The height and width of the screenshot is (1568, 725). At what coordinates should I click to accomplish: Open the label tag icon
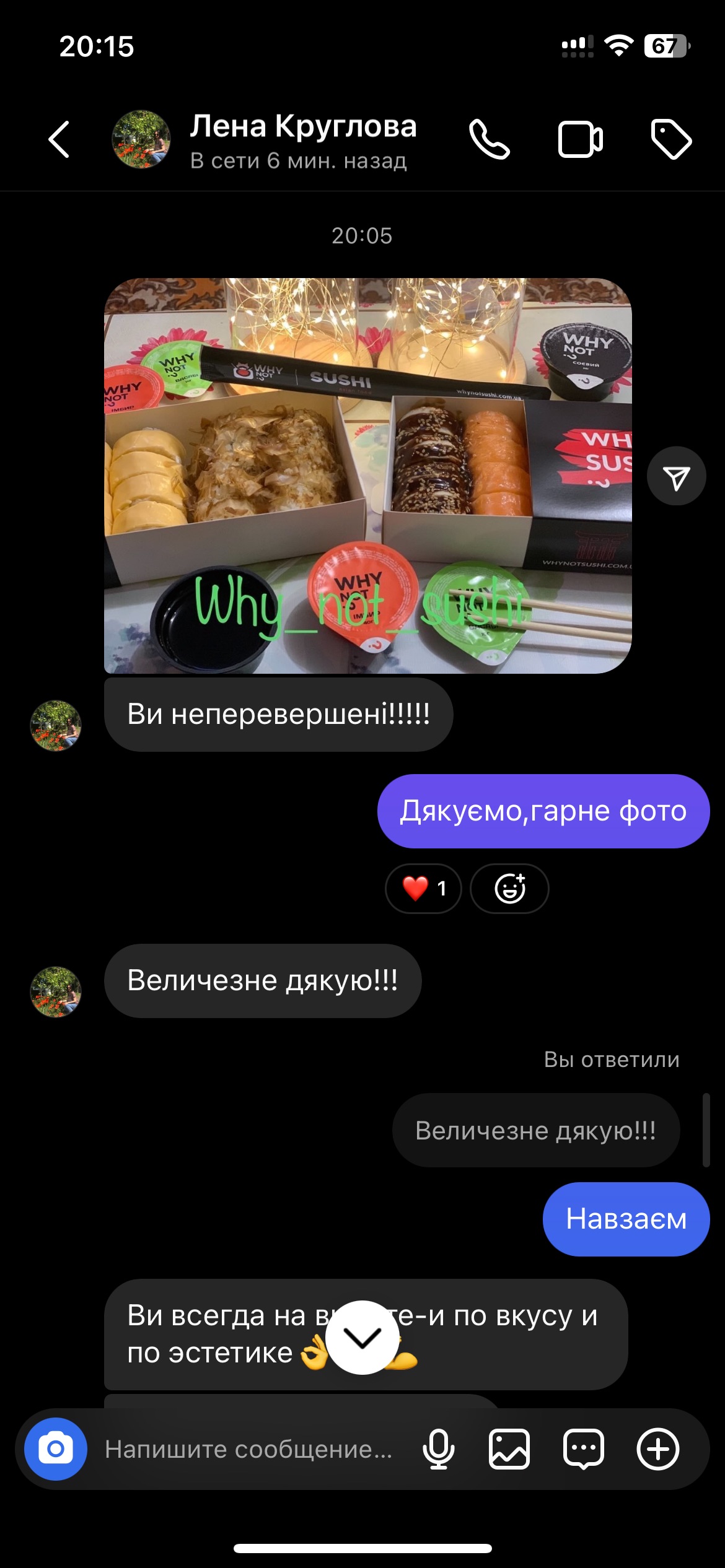point(671,139)
